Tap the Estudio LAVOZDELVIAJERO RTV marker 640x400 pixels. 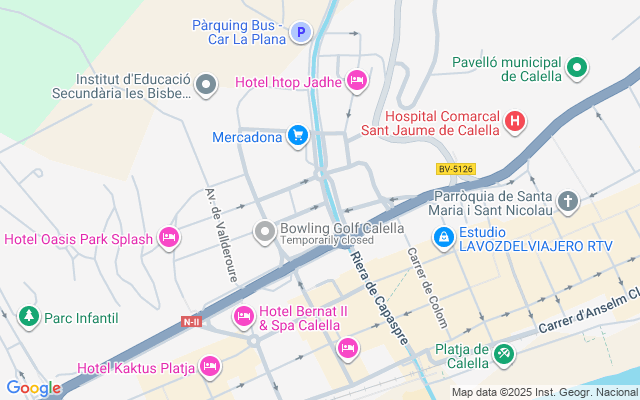point(444,238)
